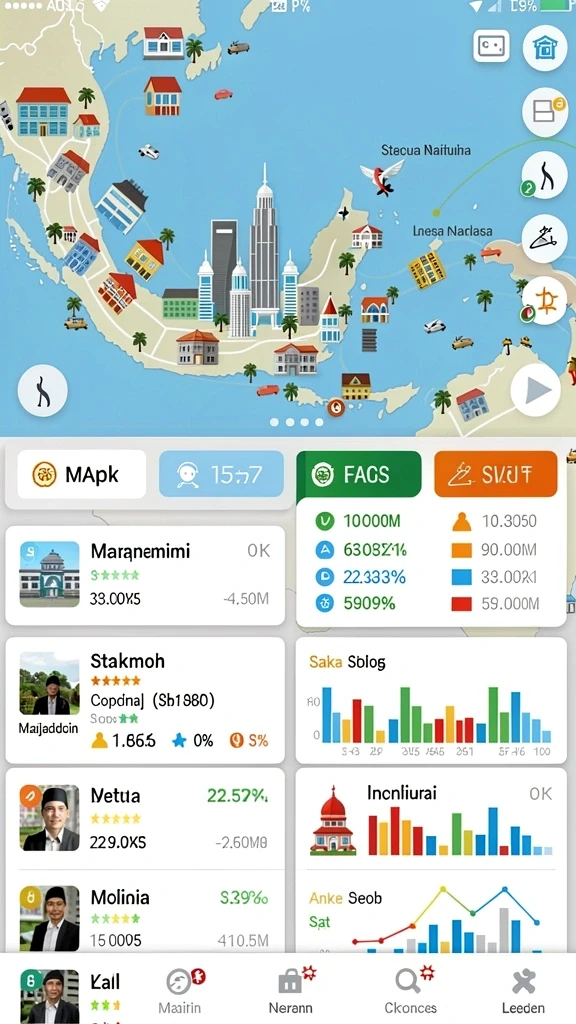576x1024 pixels.
Task: Select the MApk tab
Action: (x=82, y=474)
